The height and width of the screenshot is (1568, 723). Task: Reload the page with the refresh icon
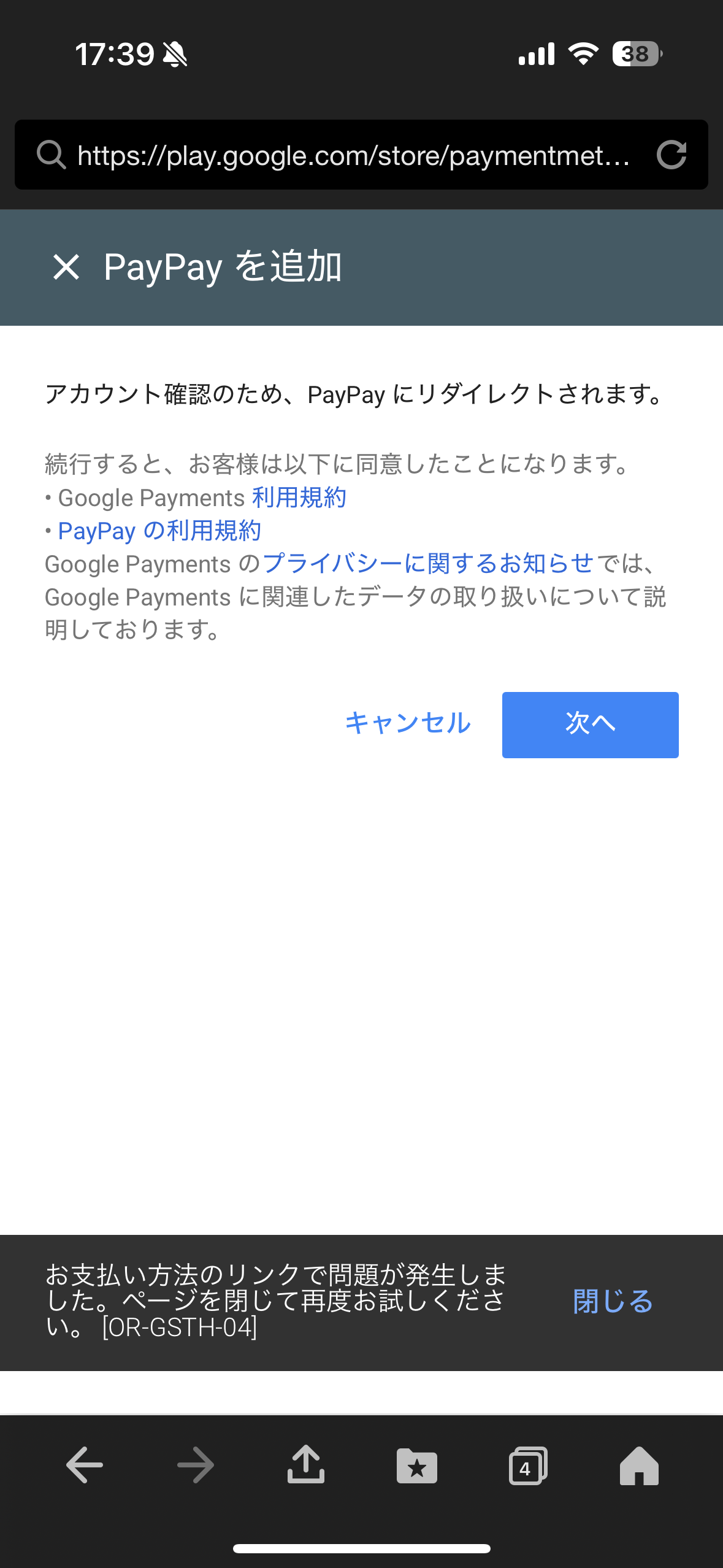coord(671,155)
